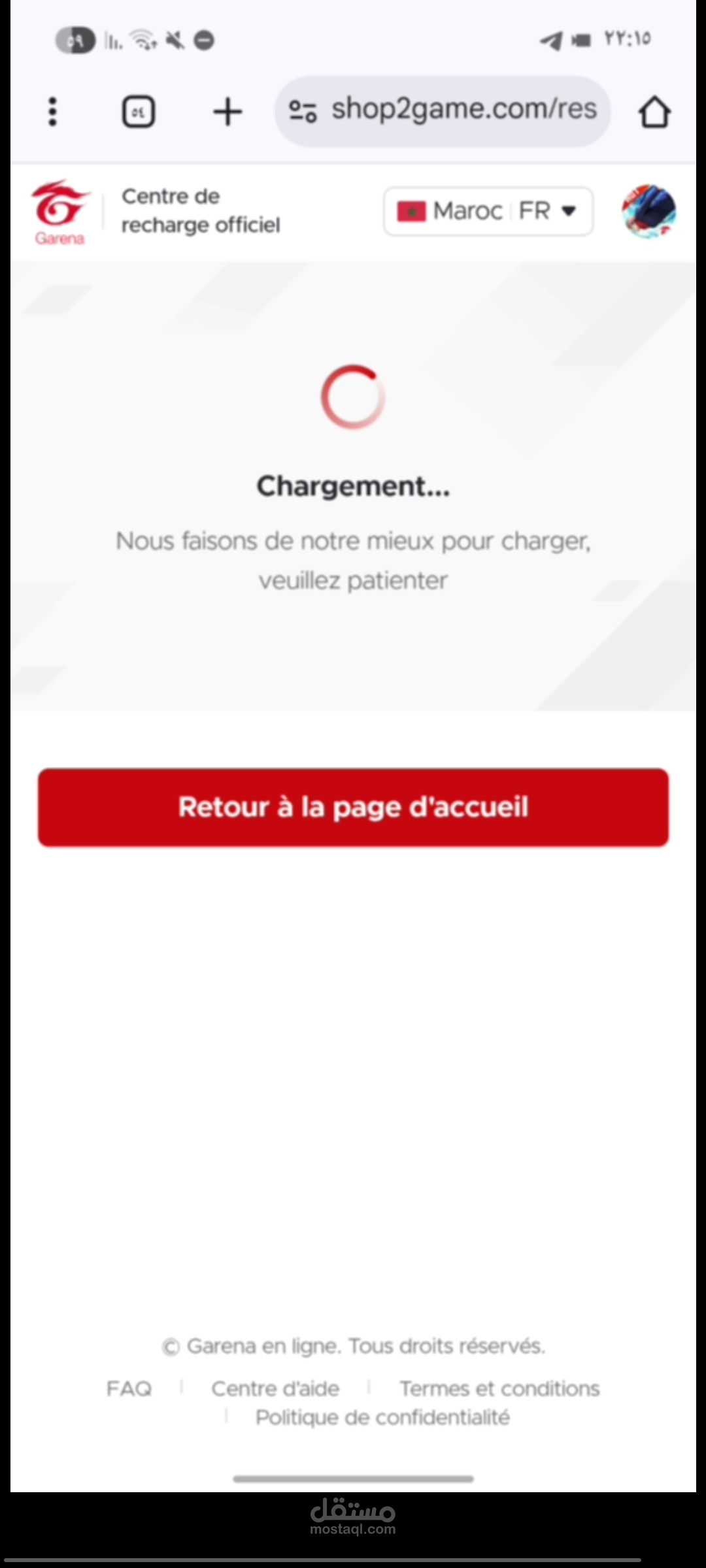
Task: Add a new browser tab
Action: (227, 112)
